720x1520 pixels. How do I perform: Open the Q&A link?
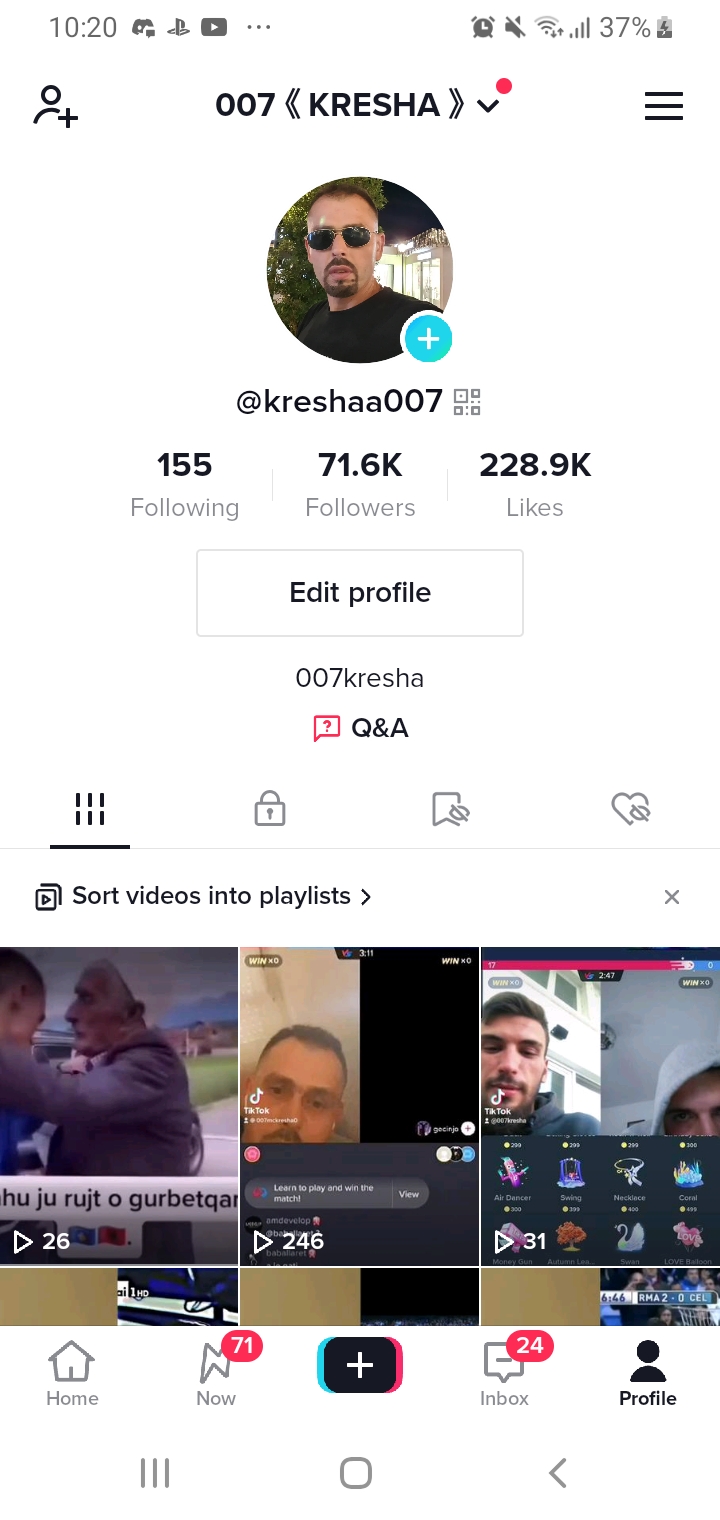361,728
